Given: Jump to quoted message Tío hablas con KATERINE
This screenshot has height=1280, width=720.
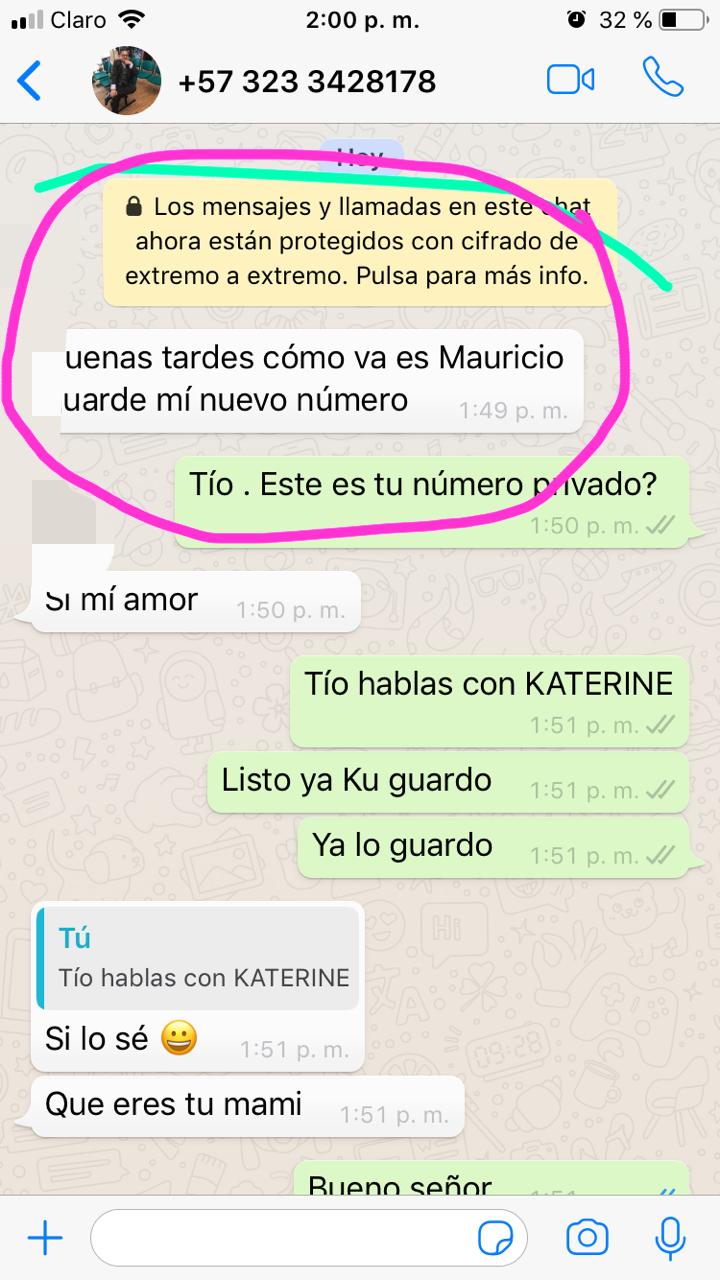Looking at the screenshot, I should point(198,958).
